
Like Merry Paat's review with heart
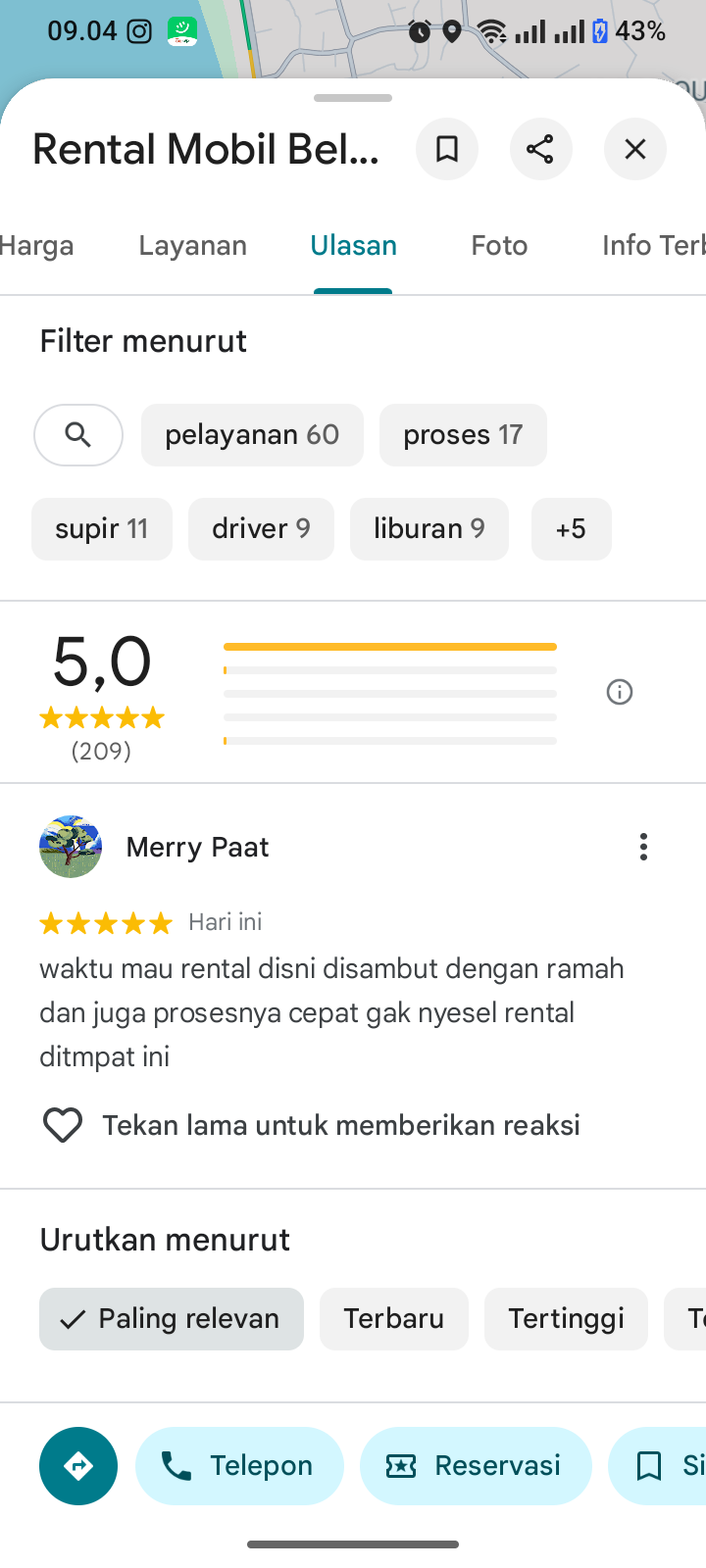pos(63,1125)
